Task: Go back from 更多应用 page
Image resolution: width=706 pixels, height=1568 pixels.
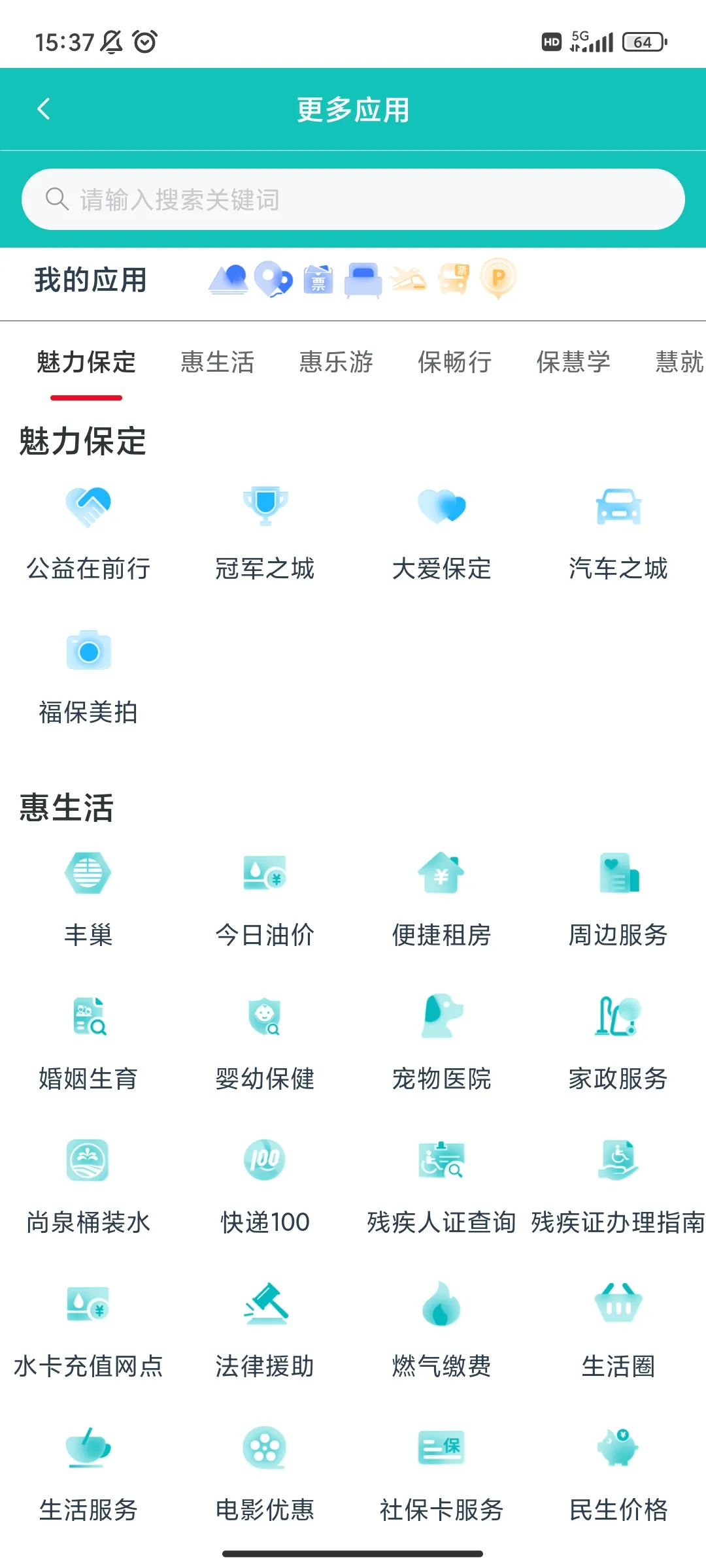Action: point(44,109)
